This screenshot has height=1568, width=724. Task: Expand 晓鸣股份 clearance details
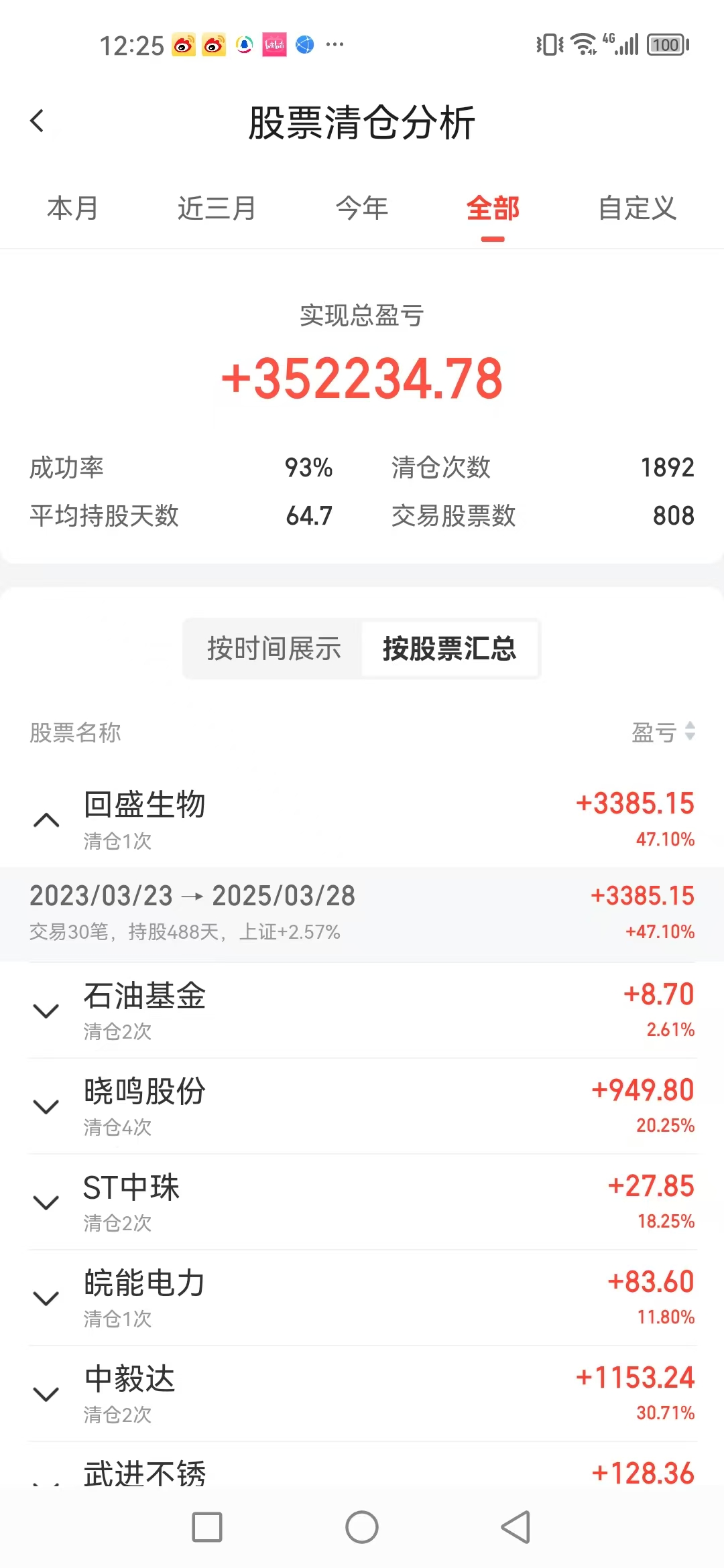click(x=46, y=1106)
